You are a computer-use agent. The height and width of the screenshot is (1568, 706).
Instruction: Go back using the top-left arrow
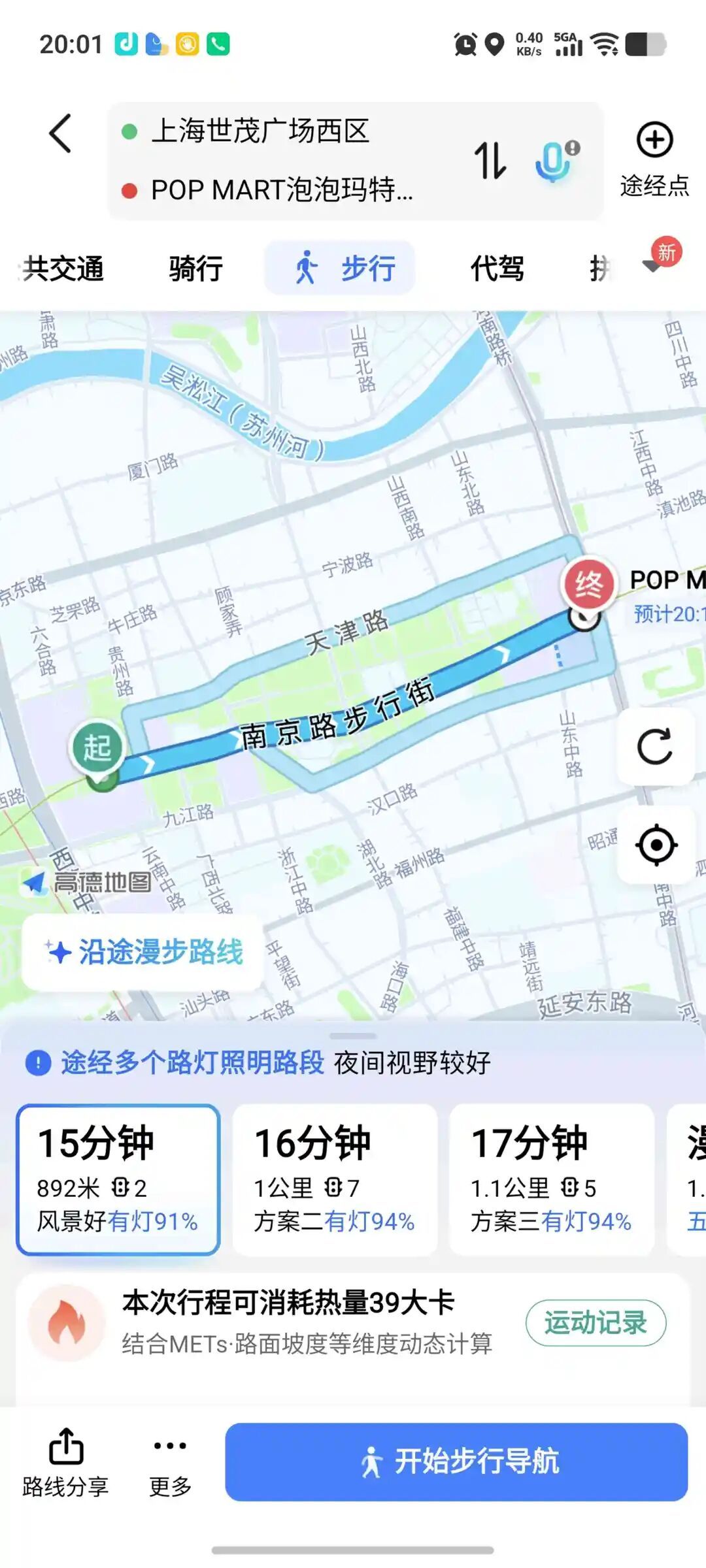[x=60, y=133]
